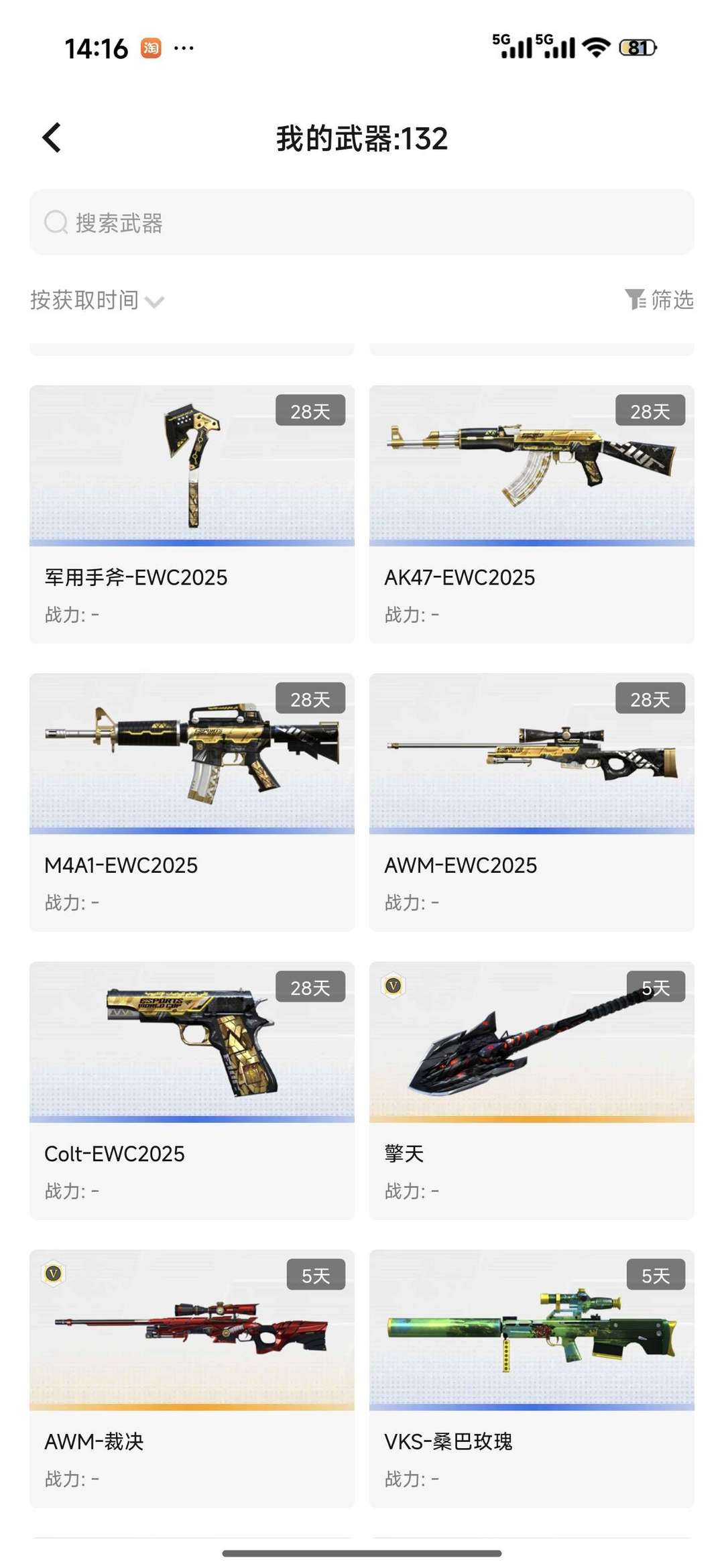View the M4A1-EWC2025 weapon card
Screen dimensions: 724x1568
point(192,802)
